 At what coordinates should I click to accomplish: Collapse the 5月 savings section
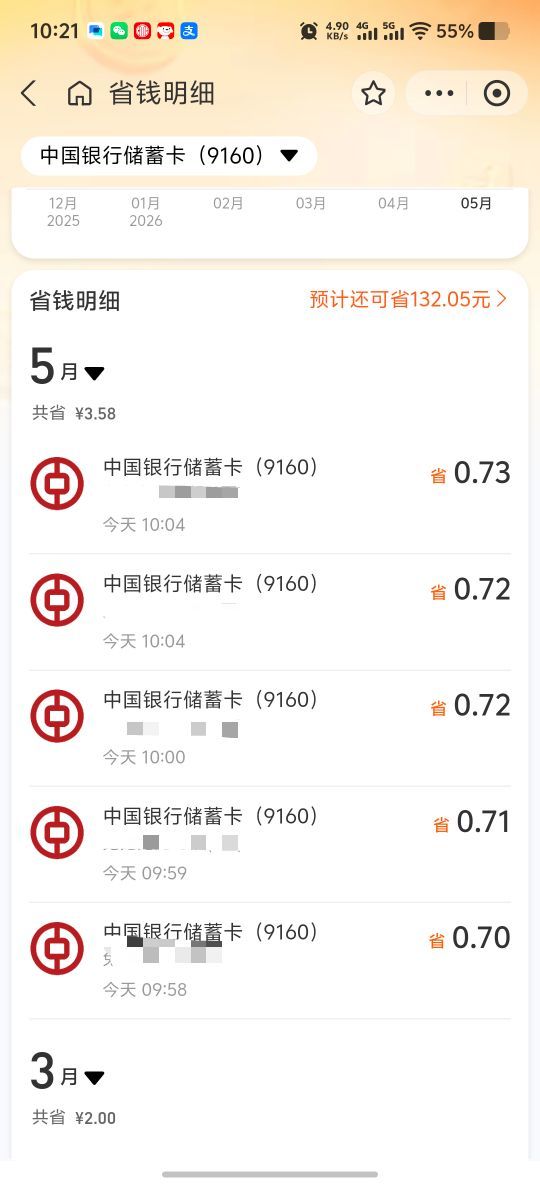point(67,367)
